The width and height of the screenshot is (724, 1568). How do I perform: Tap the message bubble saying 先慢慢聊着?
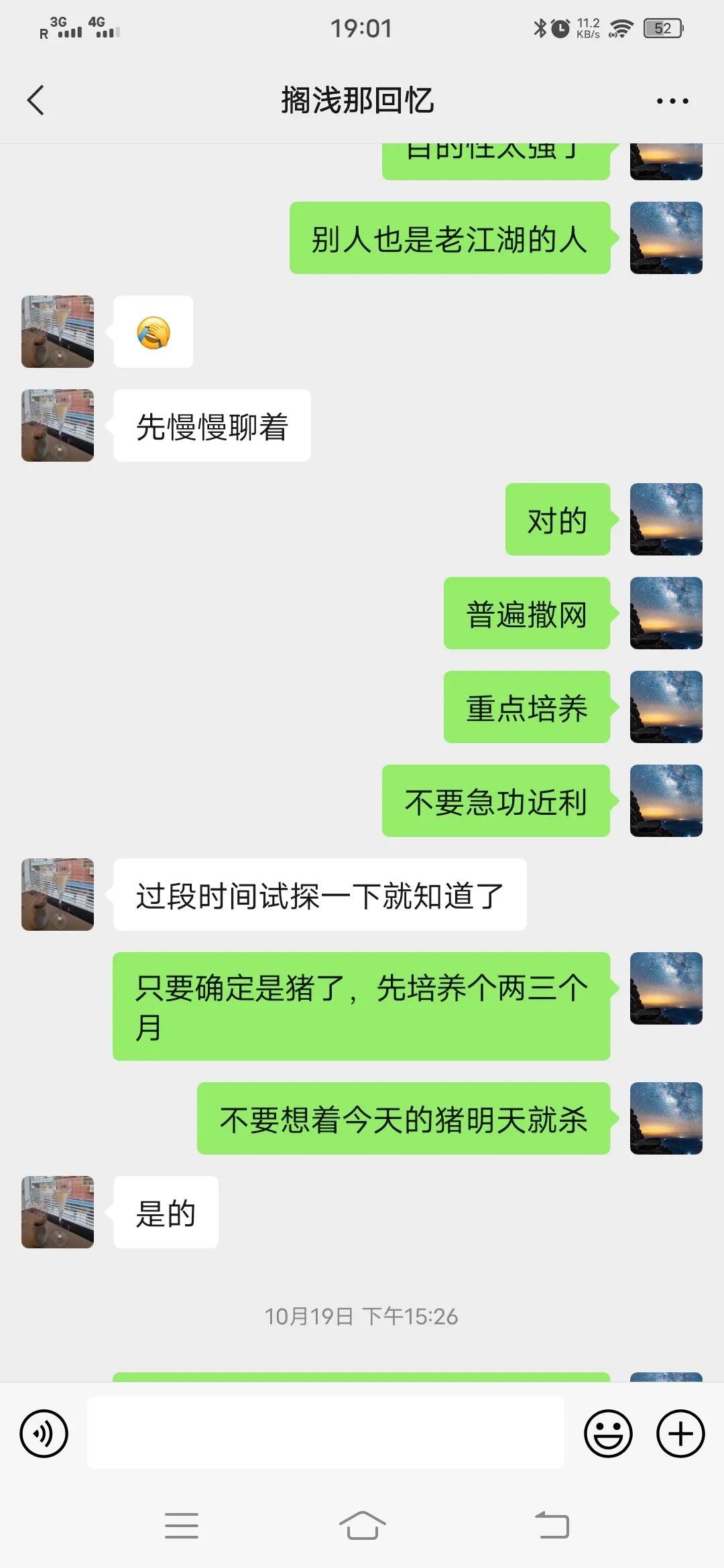(212, 426)
